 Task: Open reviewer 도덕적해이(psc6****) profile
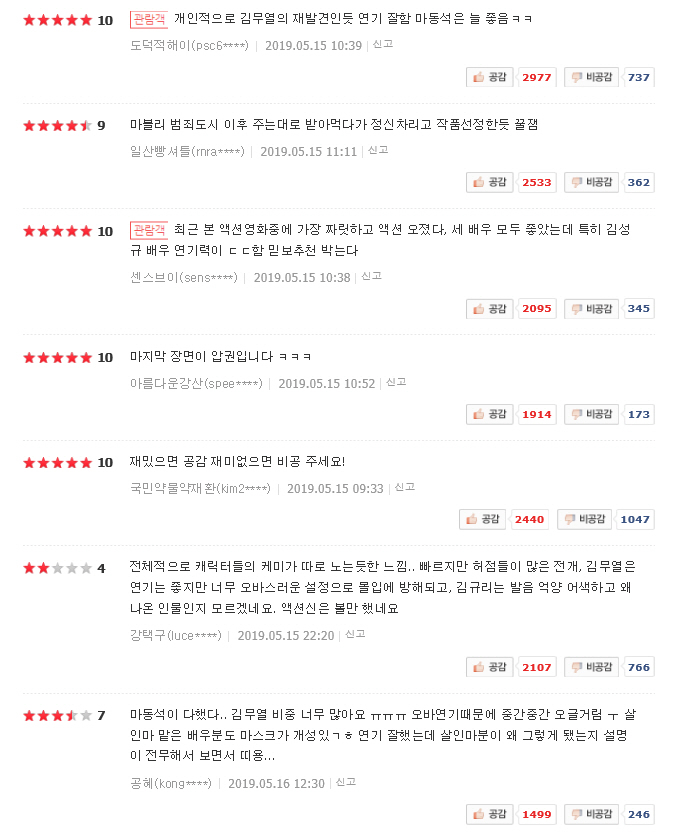point(189,46)
